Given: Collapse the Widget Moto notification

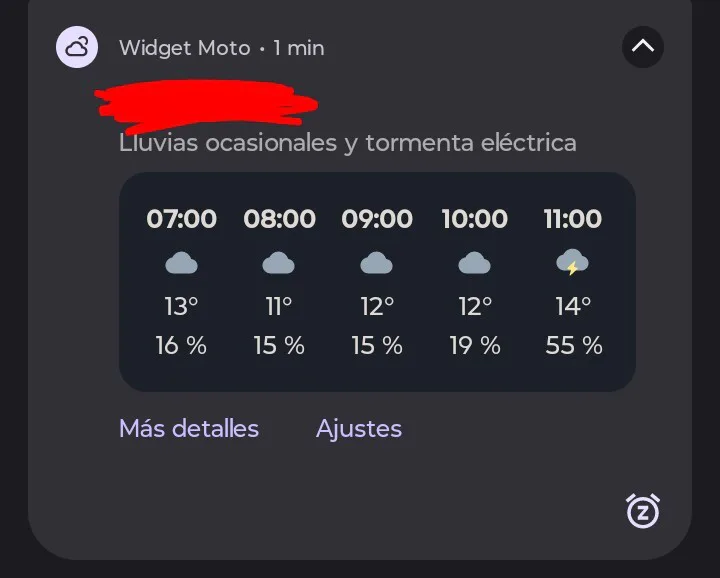Looking at the screenshot, I should (642, 46).
